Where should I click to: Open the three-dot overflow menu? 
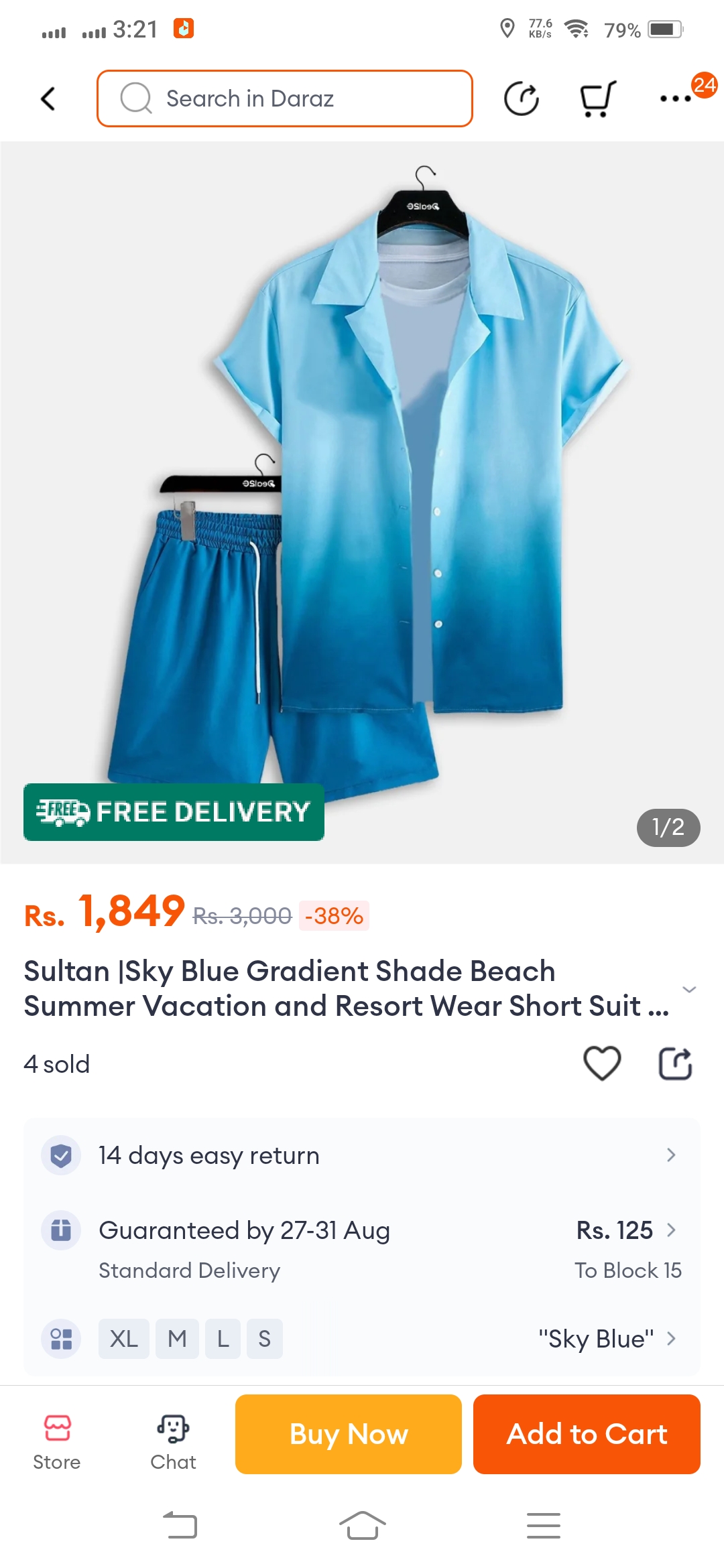pyautogui.click(x=675, y=99)
